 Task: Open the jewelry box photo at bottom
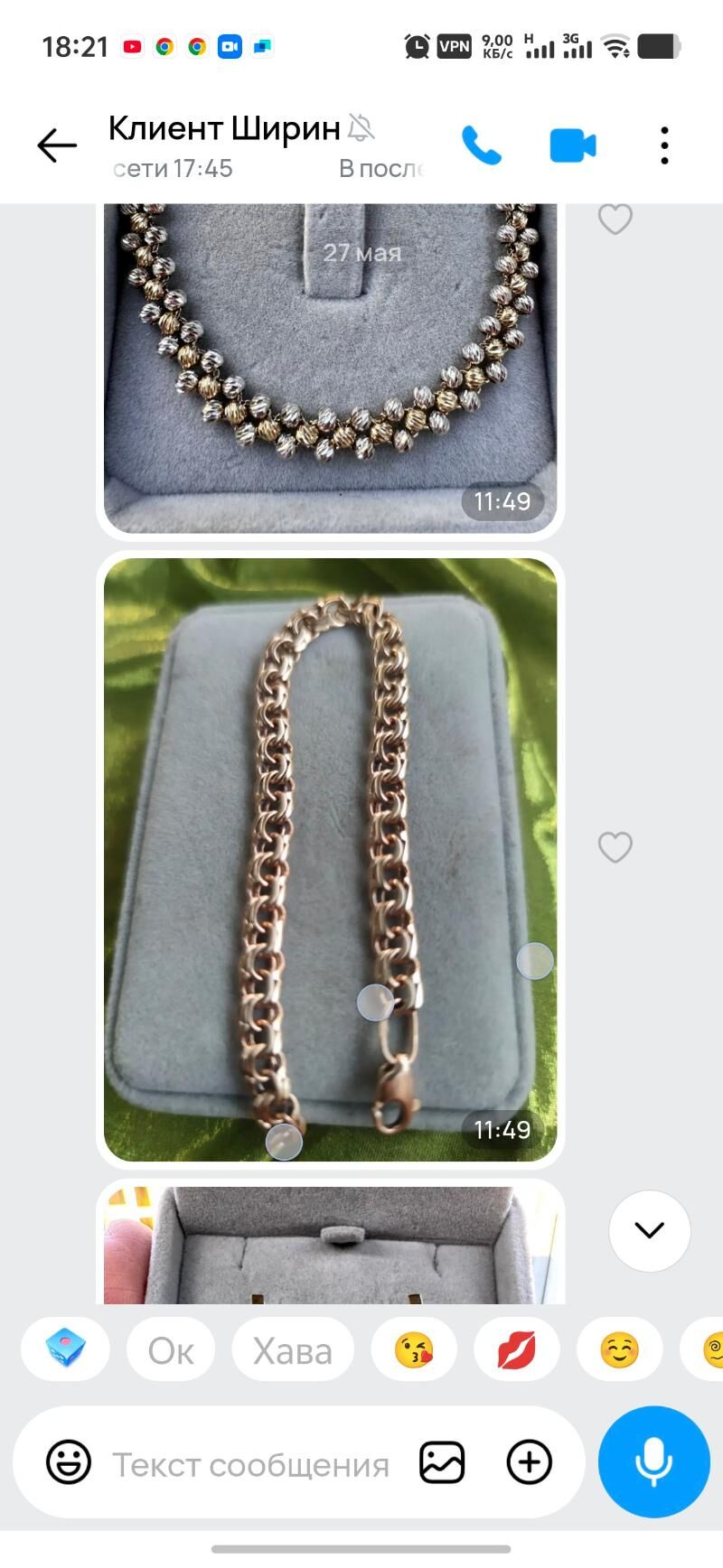(330, 1246)
